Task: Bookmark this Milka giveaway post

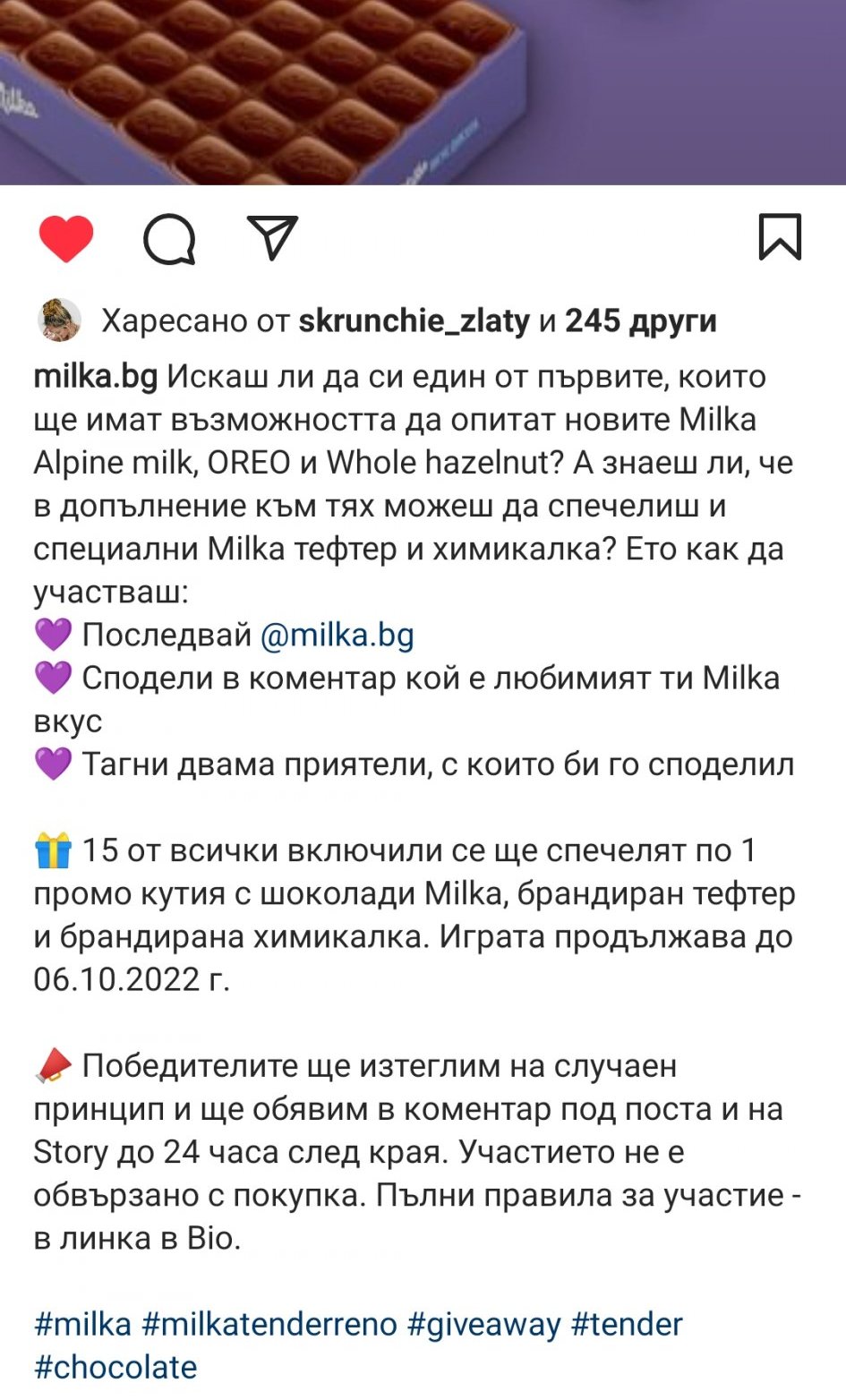Action: click(x=780, y=237)
